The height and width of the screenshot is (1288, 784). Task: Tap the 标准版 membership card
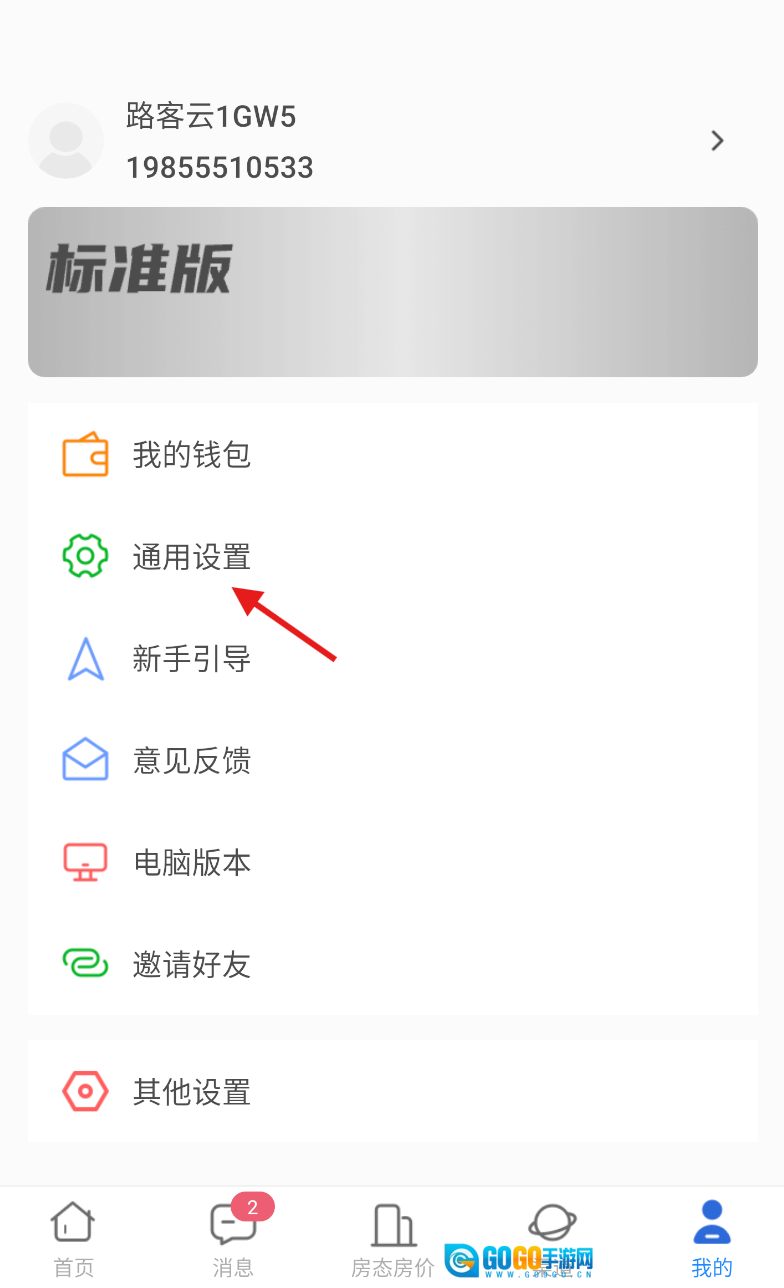(392, 291)
